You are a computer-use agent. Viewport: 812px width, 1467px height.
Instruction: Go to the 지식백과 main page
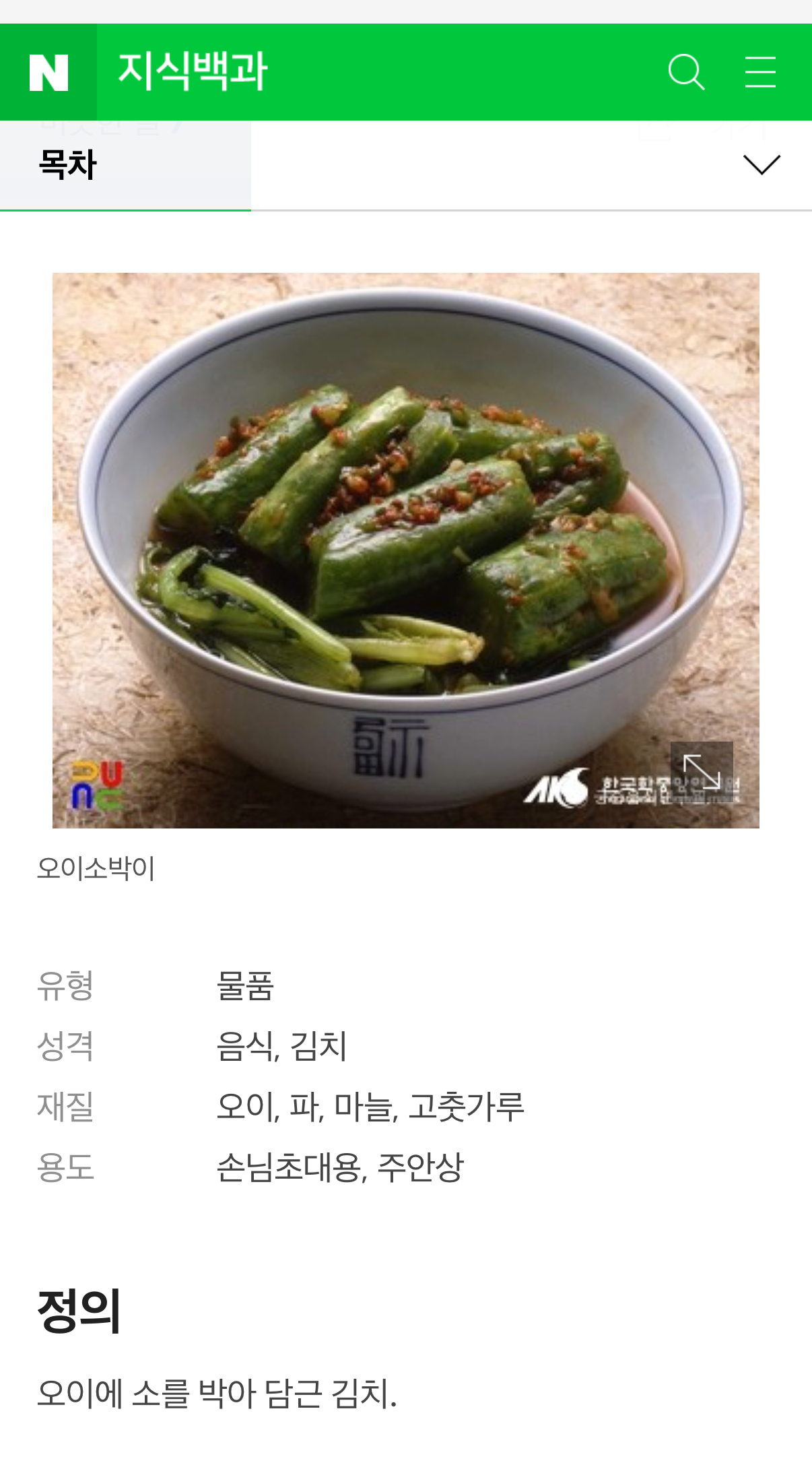[x=193, y=71]
